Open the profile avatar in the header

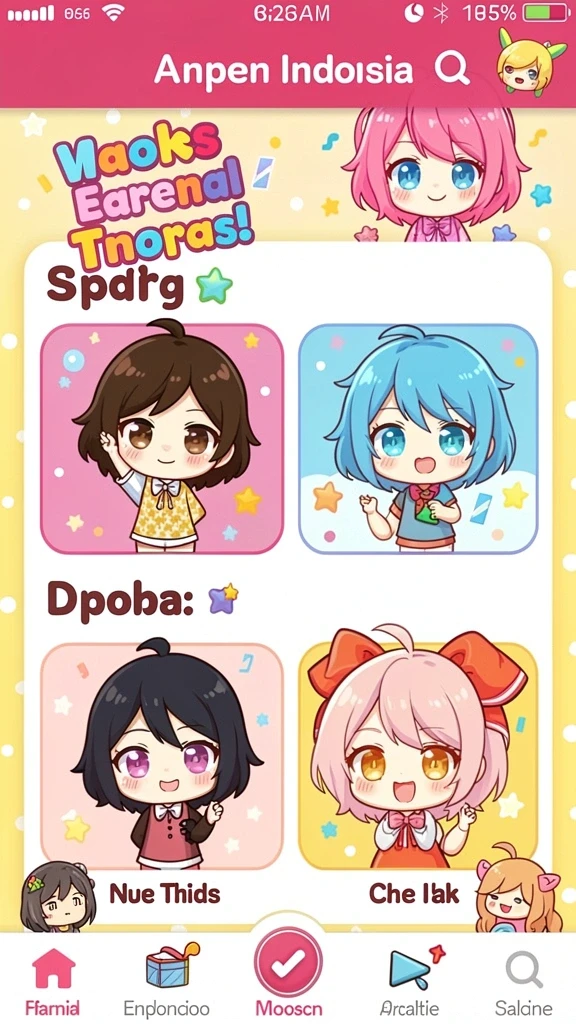pyautogui.click(x=530, y=62)
